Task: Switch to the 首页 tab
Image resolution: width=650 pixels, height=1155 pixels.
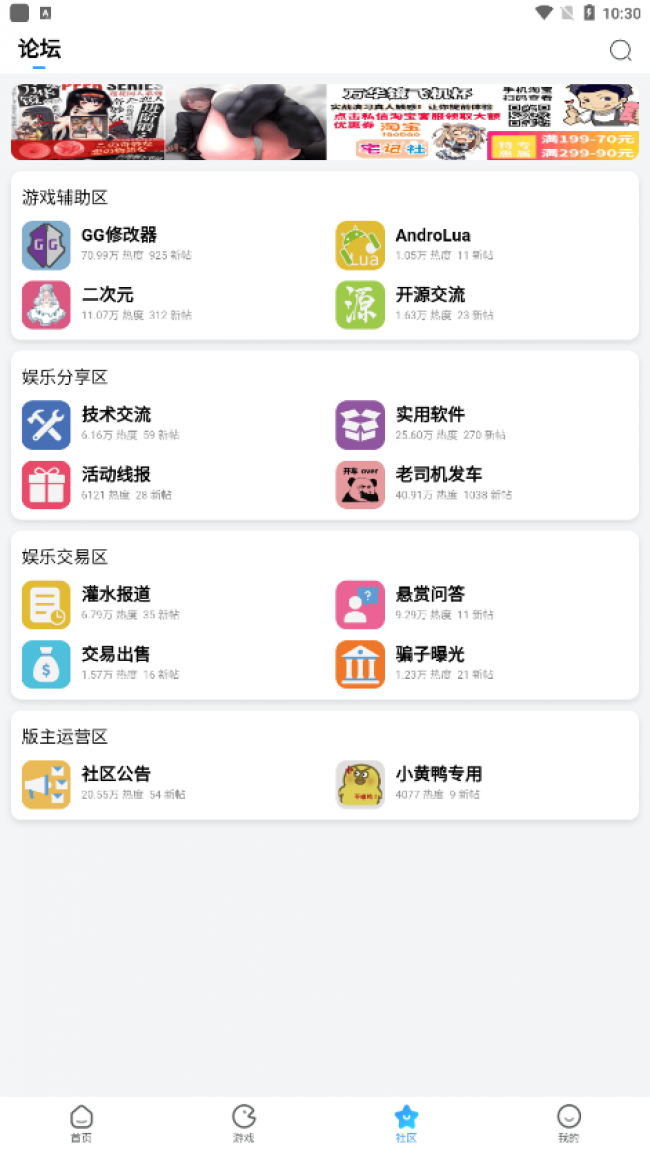Action: (81, 1123)
